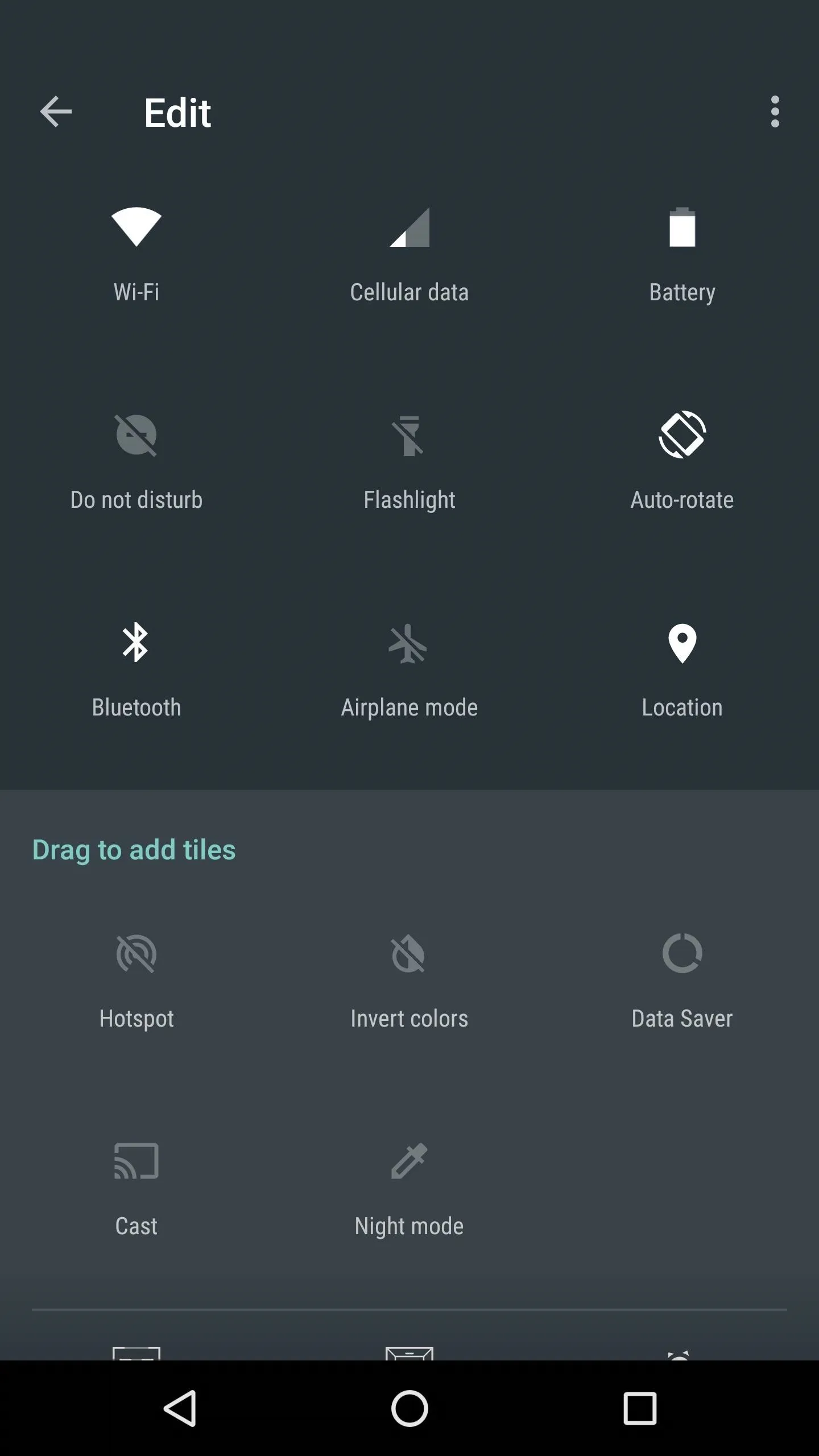Open the overflow menu
Screen dimensions: 819x1456
click(775, 111)
